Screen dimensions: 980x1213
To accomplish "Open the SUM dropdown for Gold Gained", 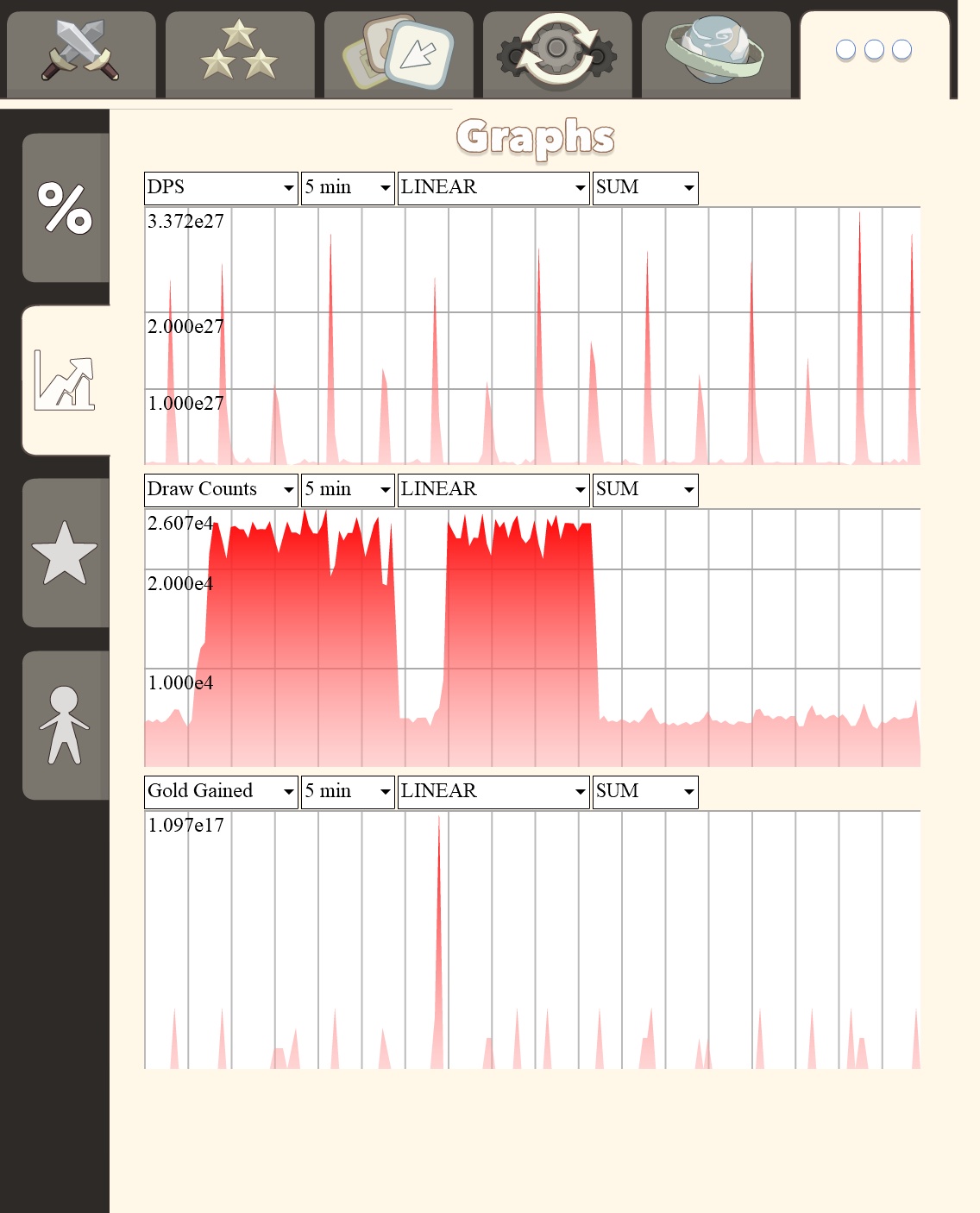I will pyautogui.click(x=645, y=792).
